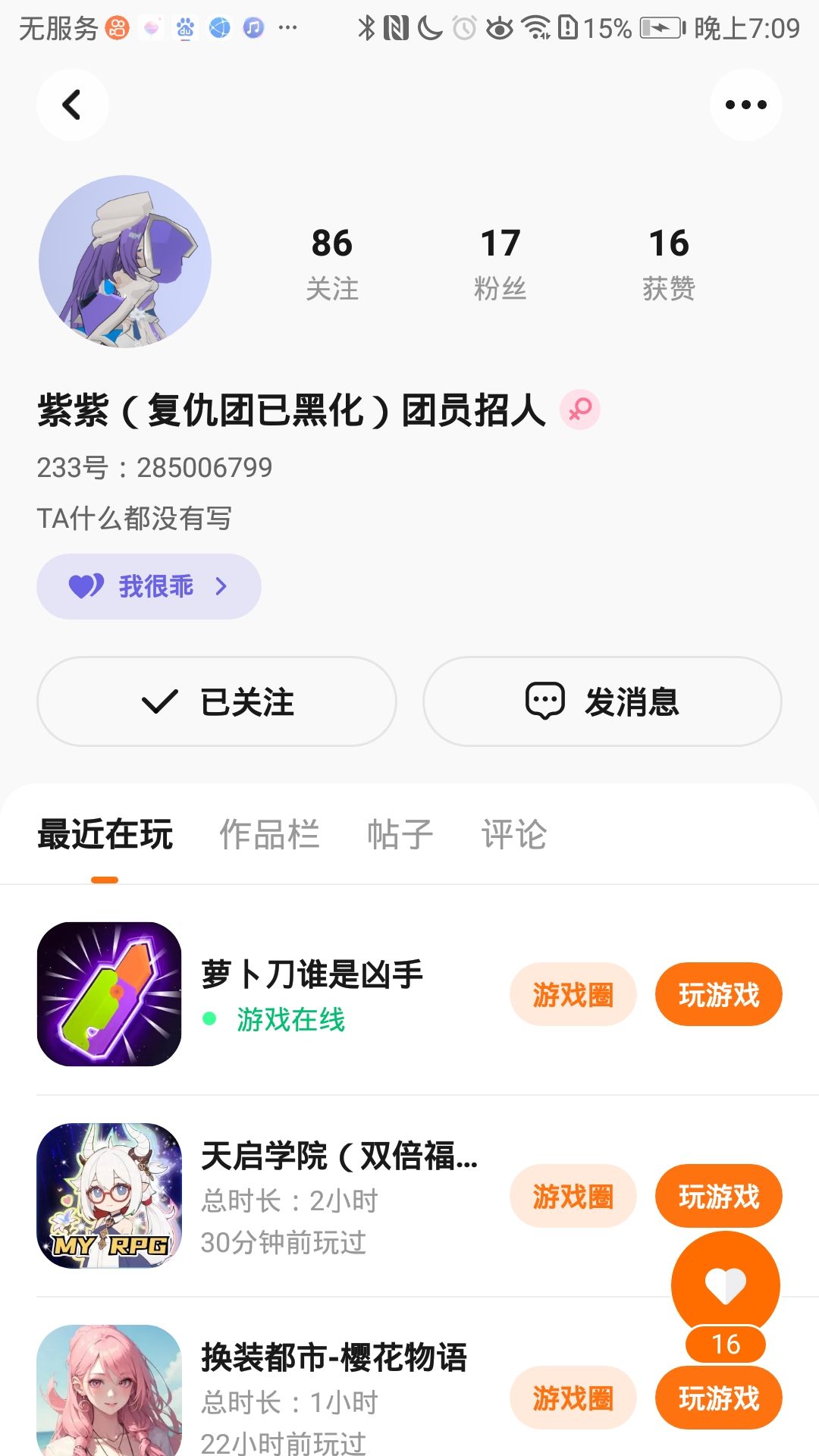This screenshot has width=819, height=1456.
Task: Go back using the top-left arrow
Action: tap(72, 105)
